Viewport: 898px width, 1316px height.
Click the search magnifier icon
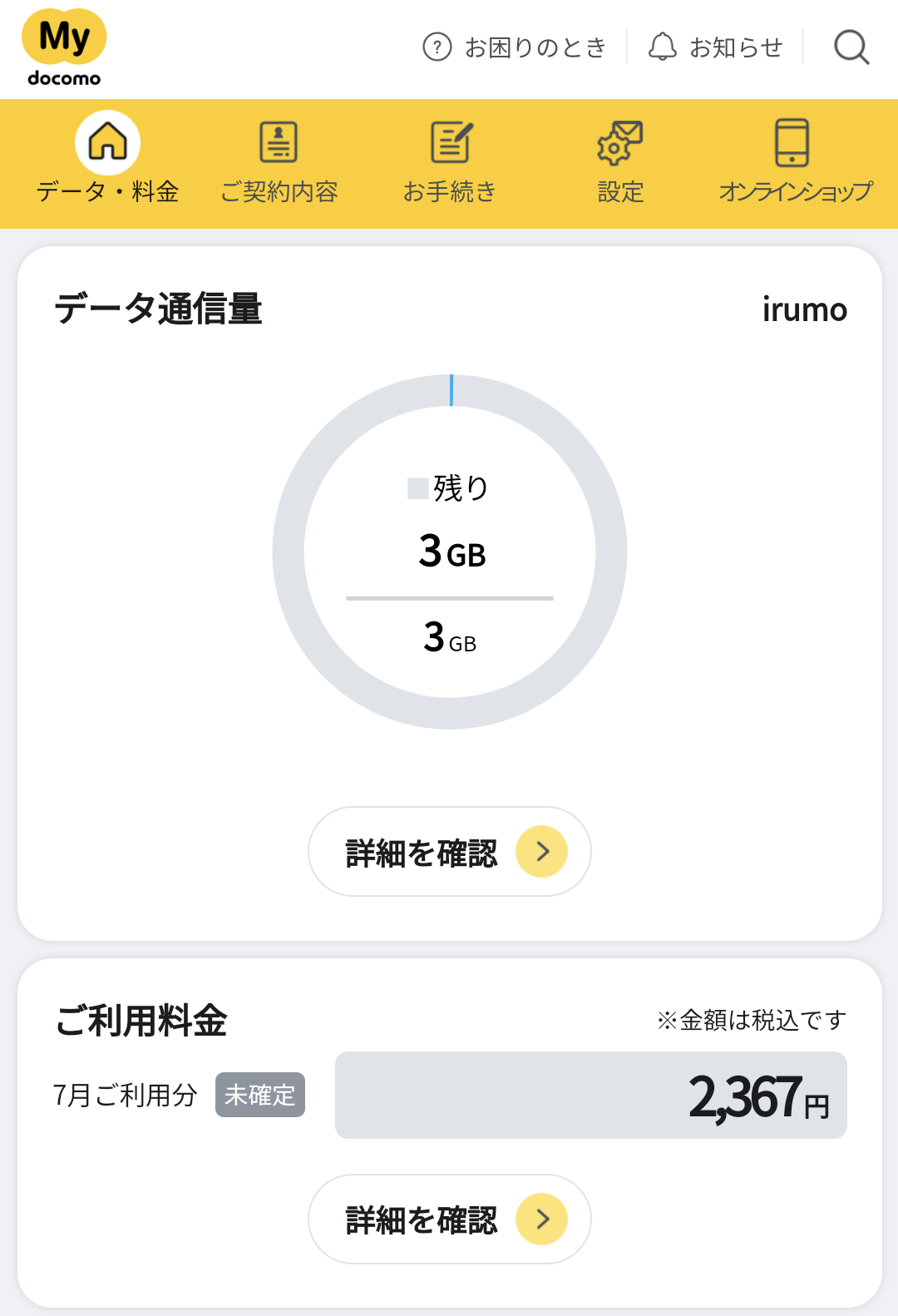850,47
